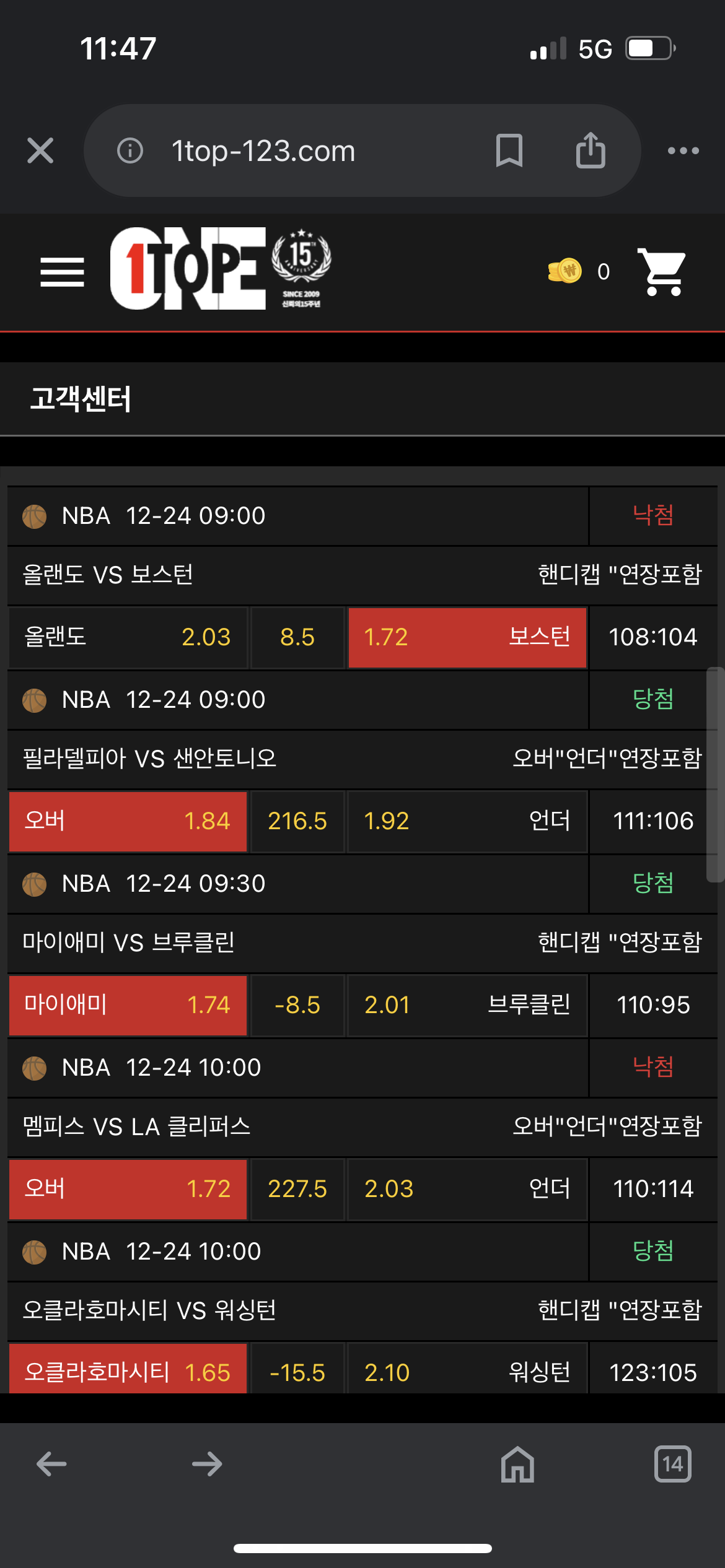
Task: Show the 14 open tabs
Action: tap(672, 1464)
